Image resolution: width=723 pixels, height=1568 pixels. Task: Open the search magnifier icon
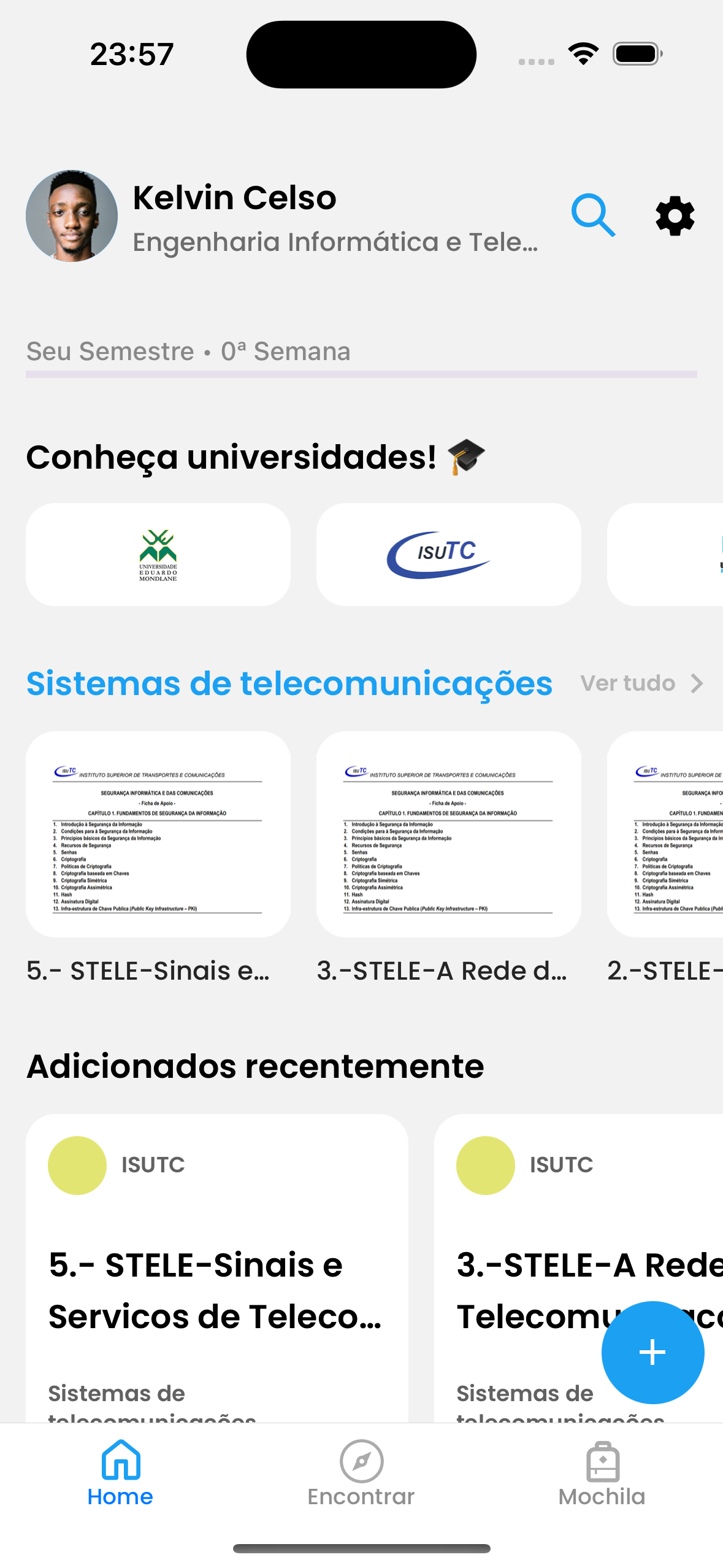[x=593, y=215]
